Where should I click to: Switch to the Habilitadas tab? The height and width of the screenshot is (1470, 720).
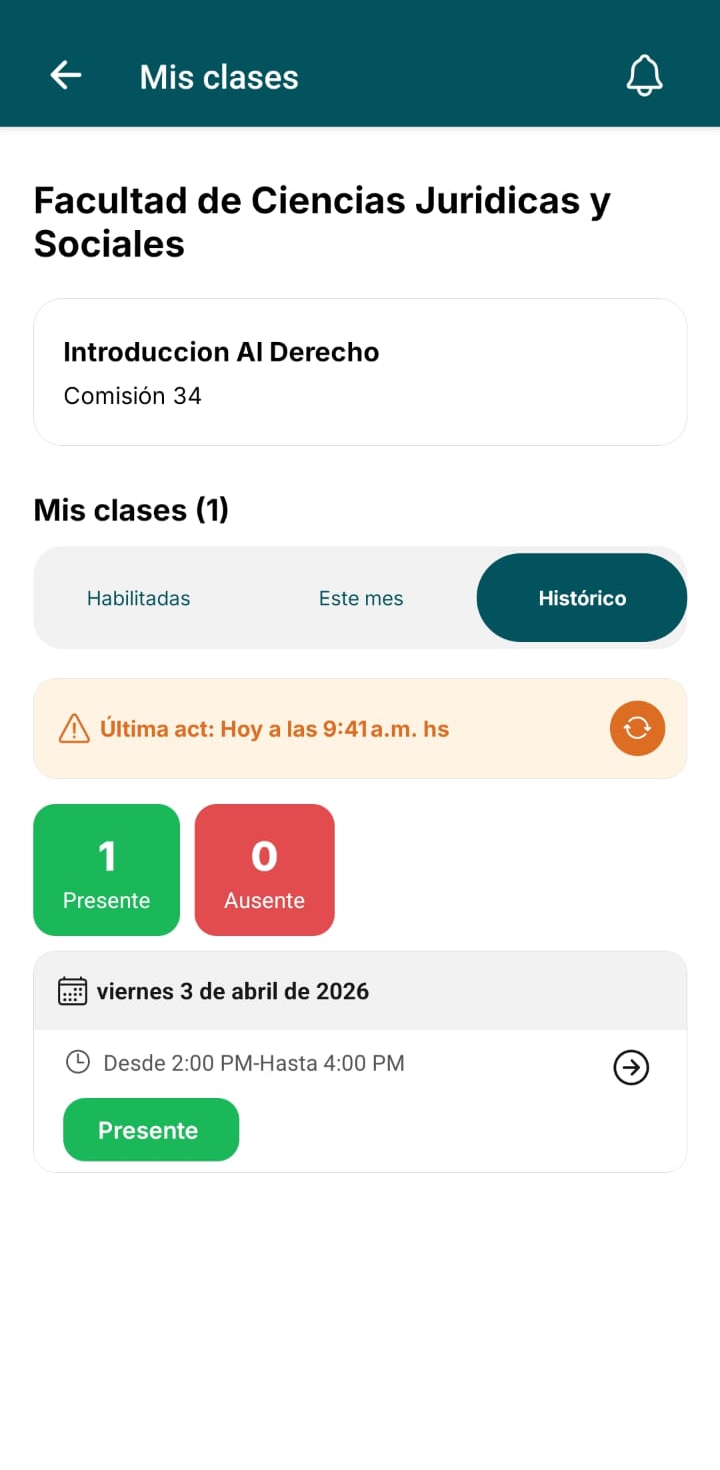pos(139,598)
